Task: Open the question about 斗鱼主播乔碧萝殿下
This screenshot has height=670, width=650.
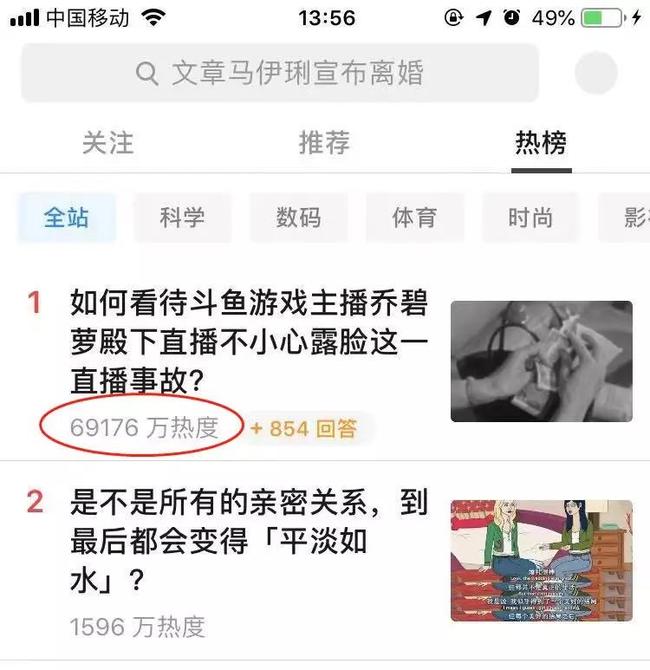Action: pyautogui.click(x=250, y=340)
